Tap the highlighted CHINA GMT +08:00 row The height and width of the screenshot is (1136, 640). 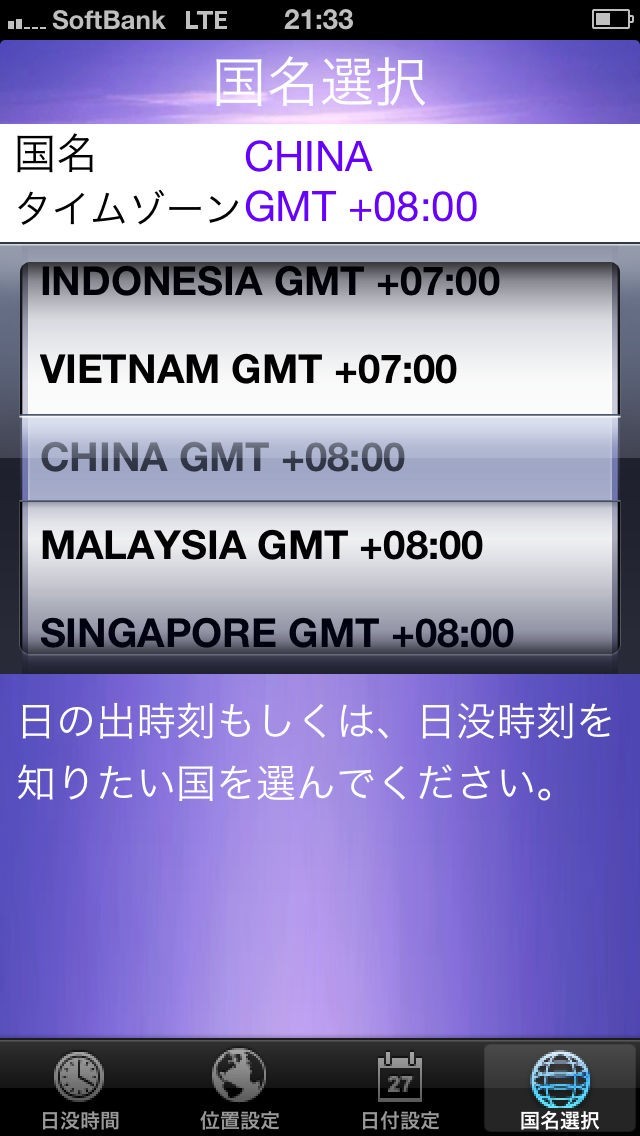coord(320,458)
